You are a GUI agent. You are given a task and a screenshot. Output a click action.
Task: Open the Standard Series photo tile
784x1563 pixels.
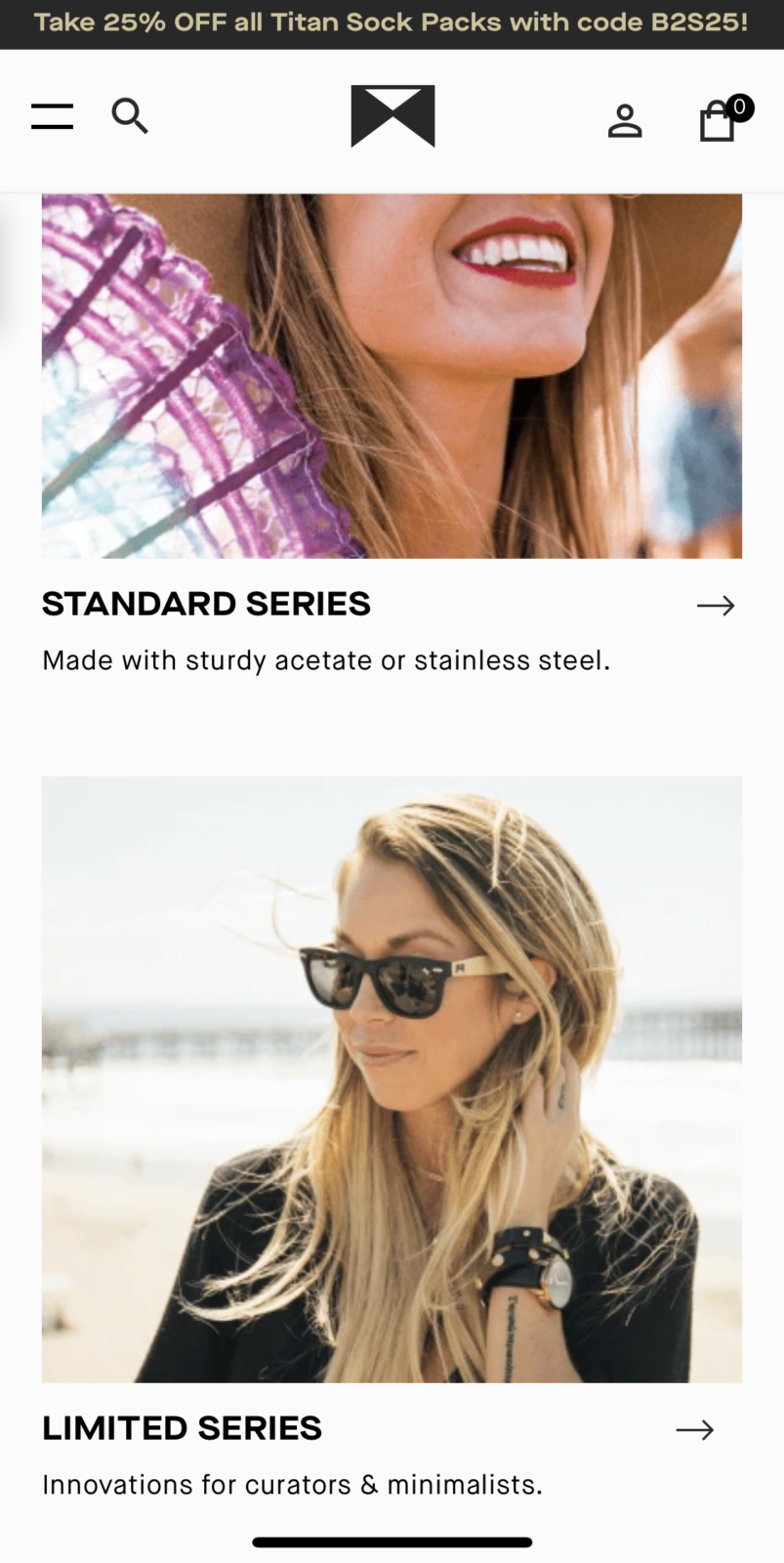tap(392, 376)
